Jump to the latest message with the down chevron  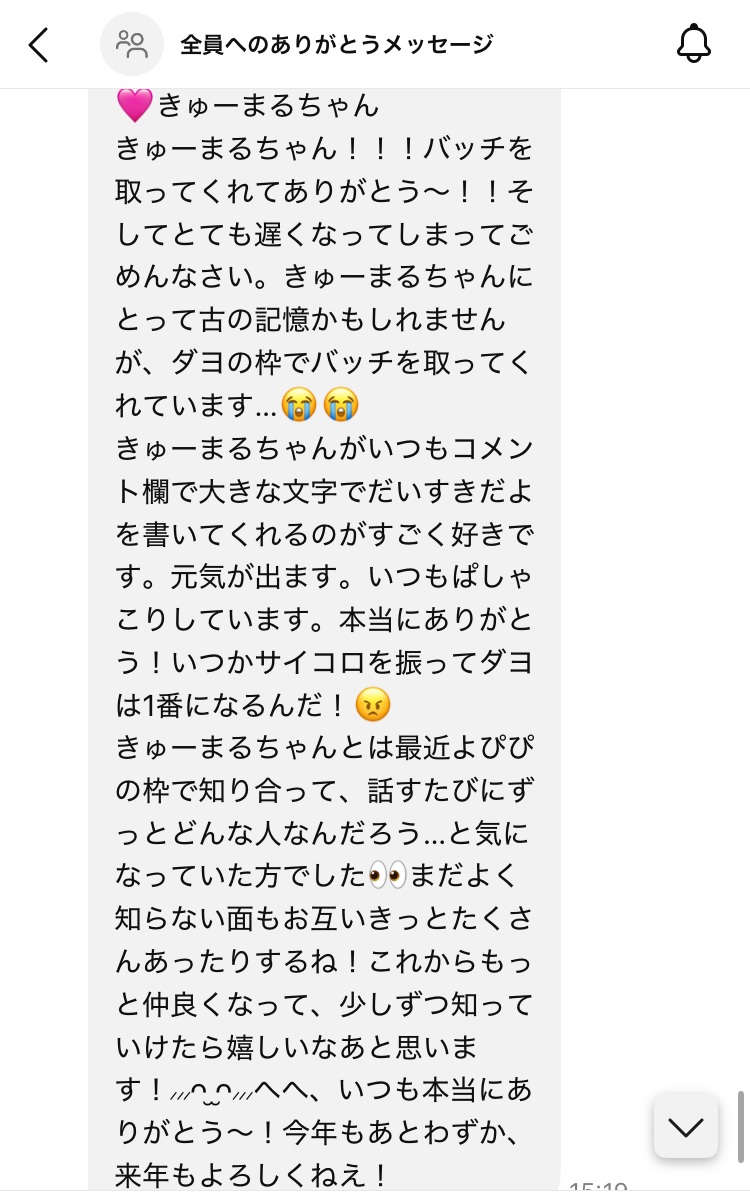coord(686,1127)
